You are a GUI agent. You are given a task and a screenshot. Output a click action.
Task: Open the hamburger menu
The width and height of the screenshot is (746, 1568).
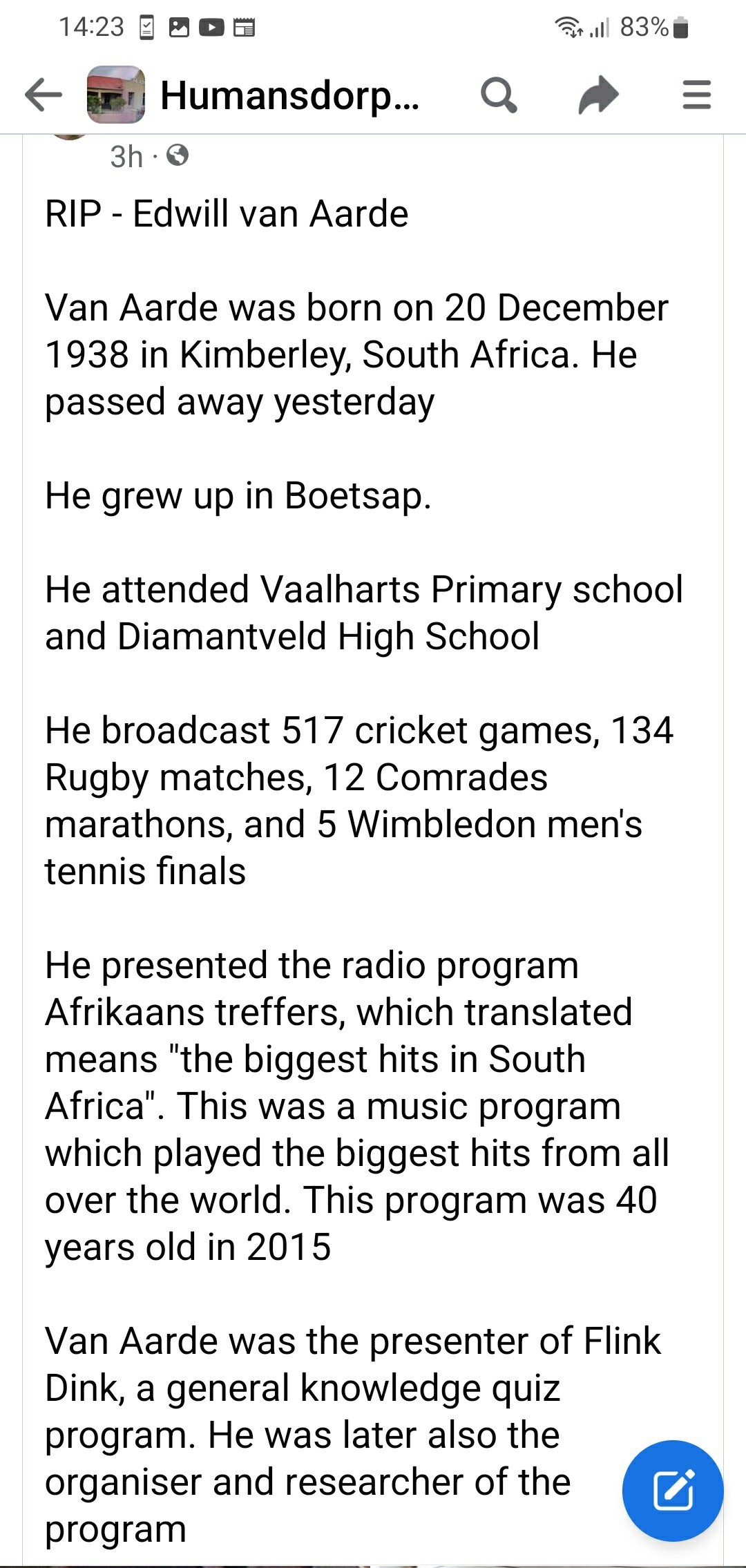[x=696, y=95]
